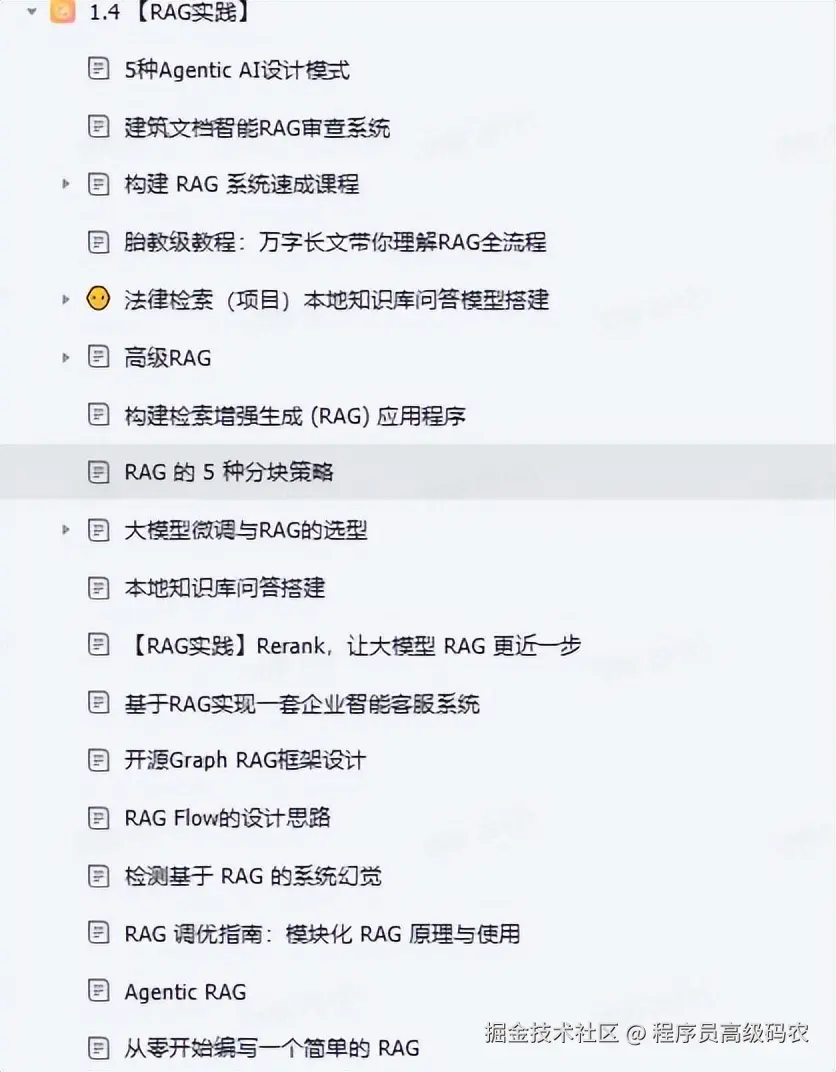Screen dimensions: 836x1072
Task: Open 5种Agentic AI设计模式 document
Action: coord(236,70)
